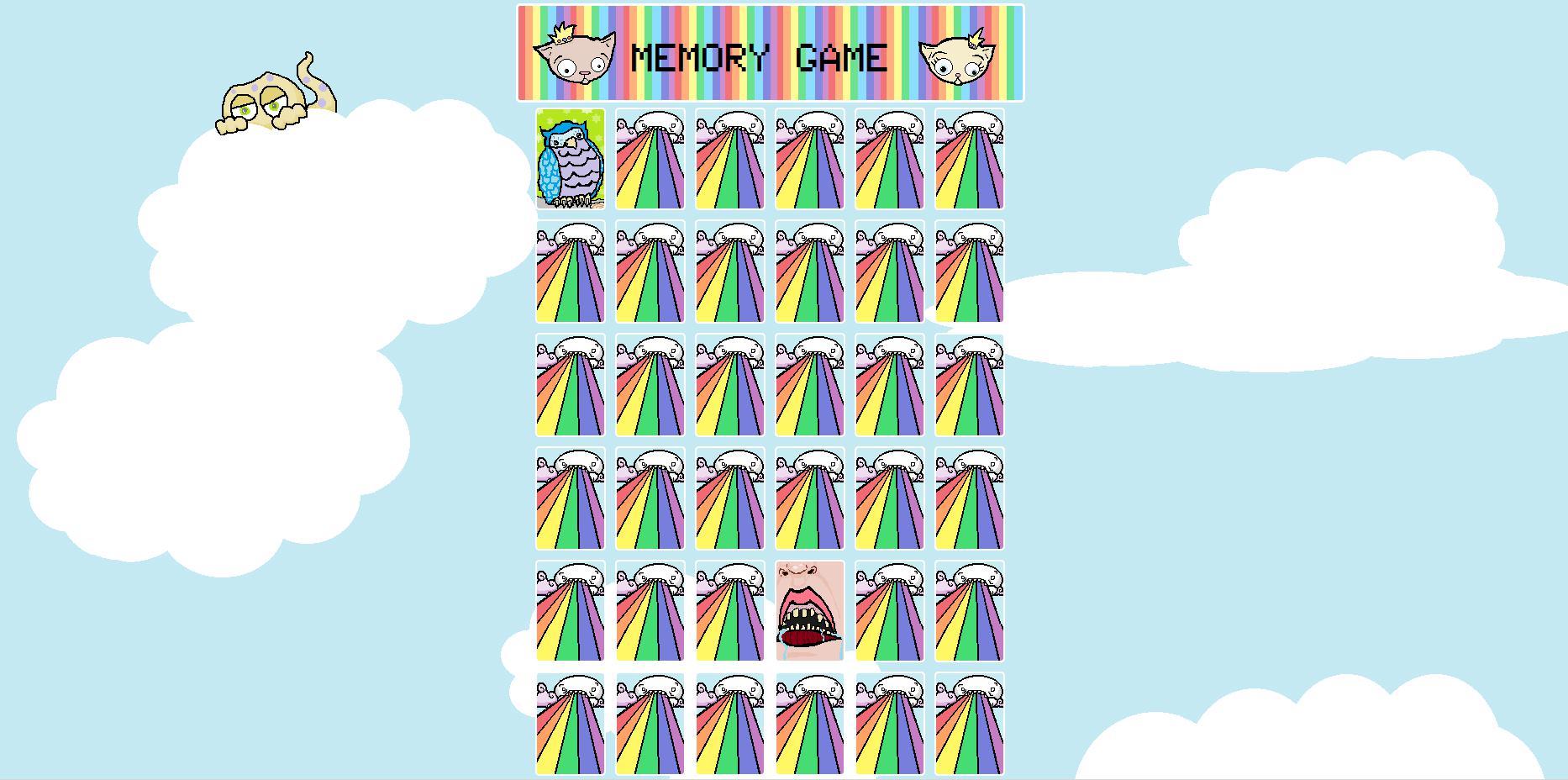Flip the card directly above the mouth card
1568x780 pixels.
[809, 498]
